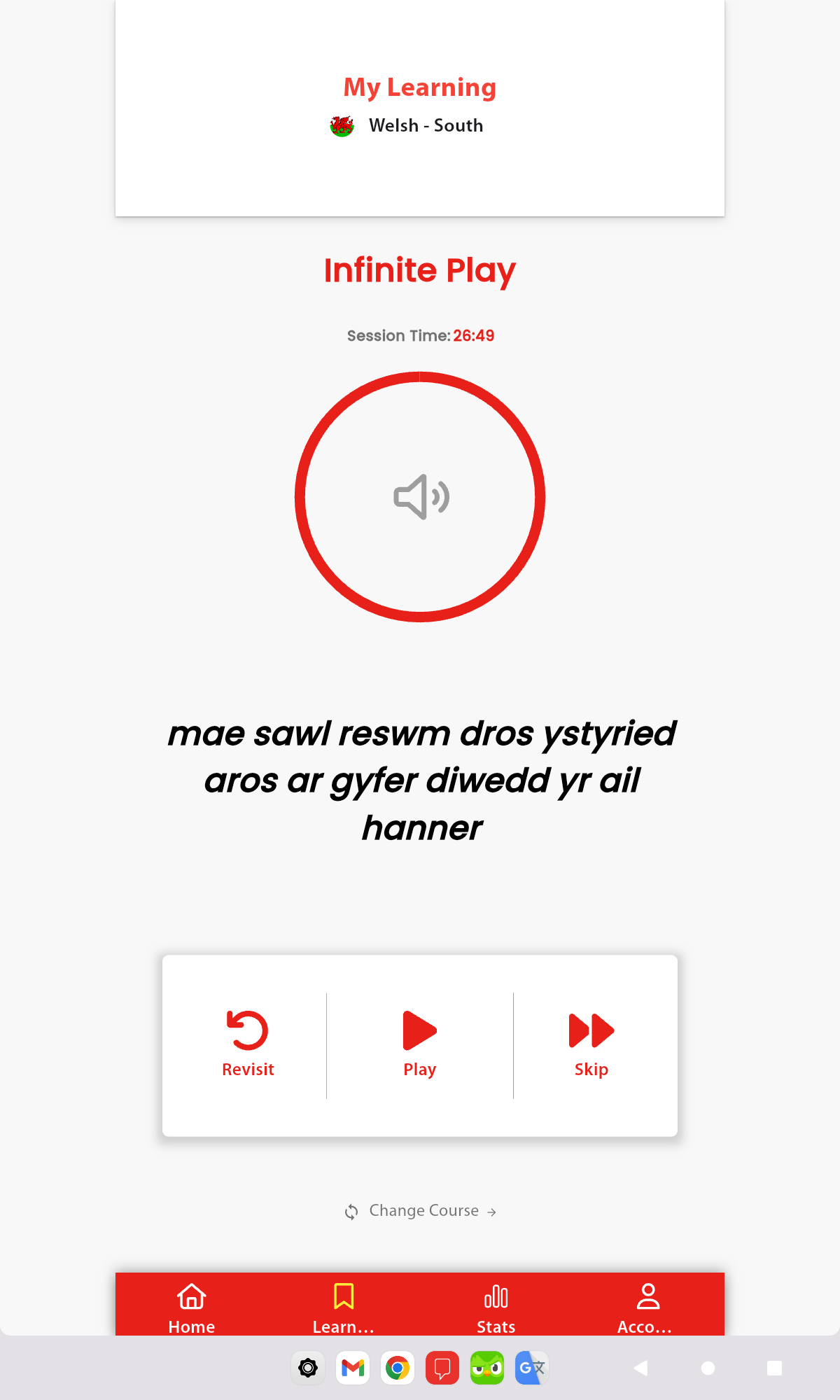Open Duolingo from the taskbar
Screen dimensions: 840x1400
pyautogui.click(x=487, y=1368)
